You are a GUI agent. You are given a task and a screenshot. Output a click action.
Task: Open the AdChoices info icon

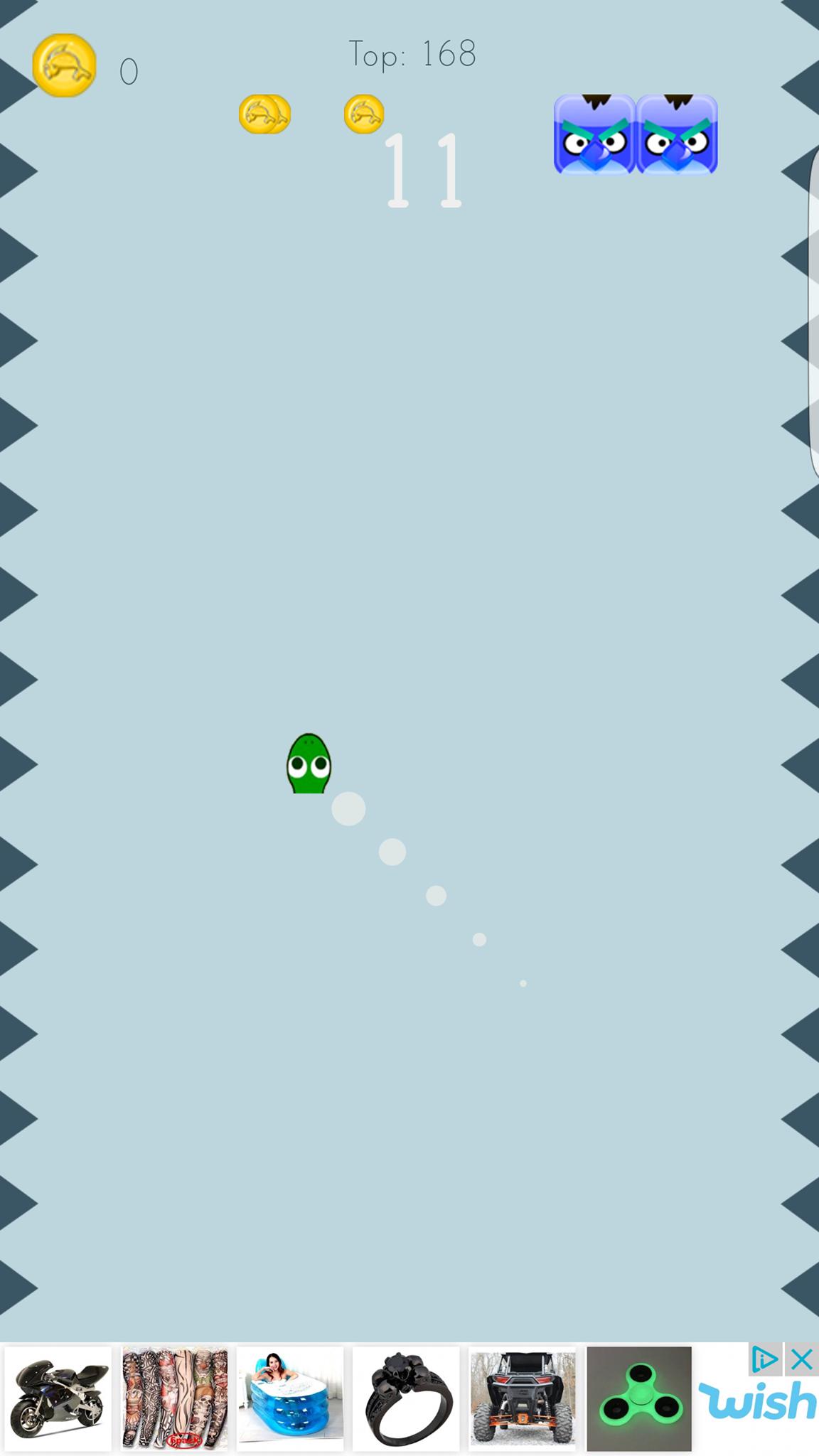pos(765,1359)
